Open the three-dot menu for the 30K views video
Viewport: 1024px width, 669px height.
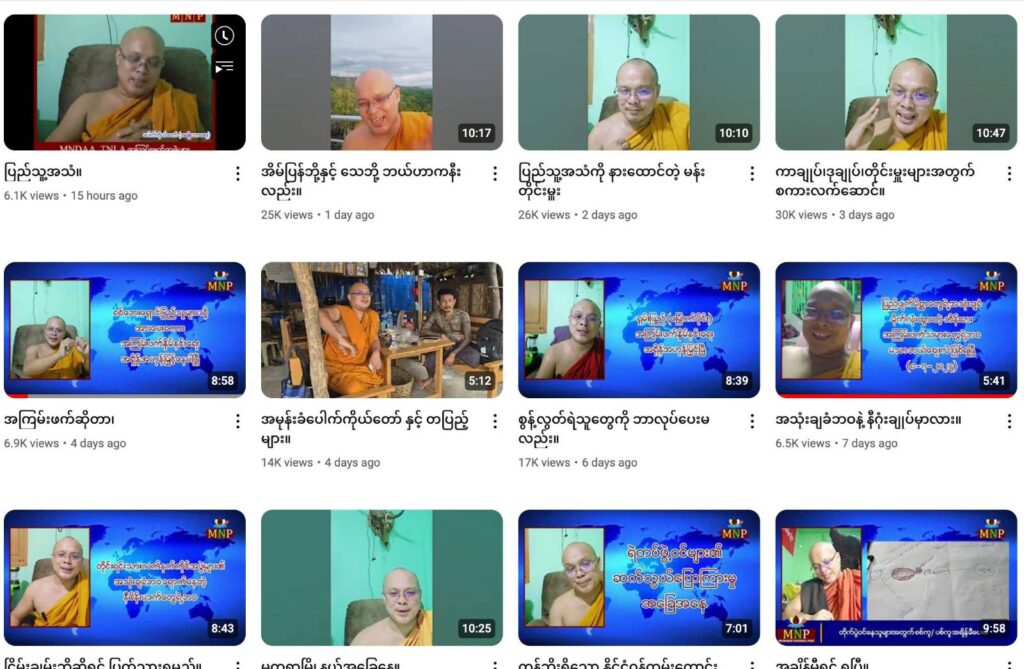click(1008, 174)
